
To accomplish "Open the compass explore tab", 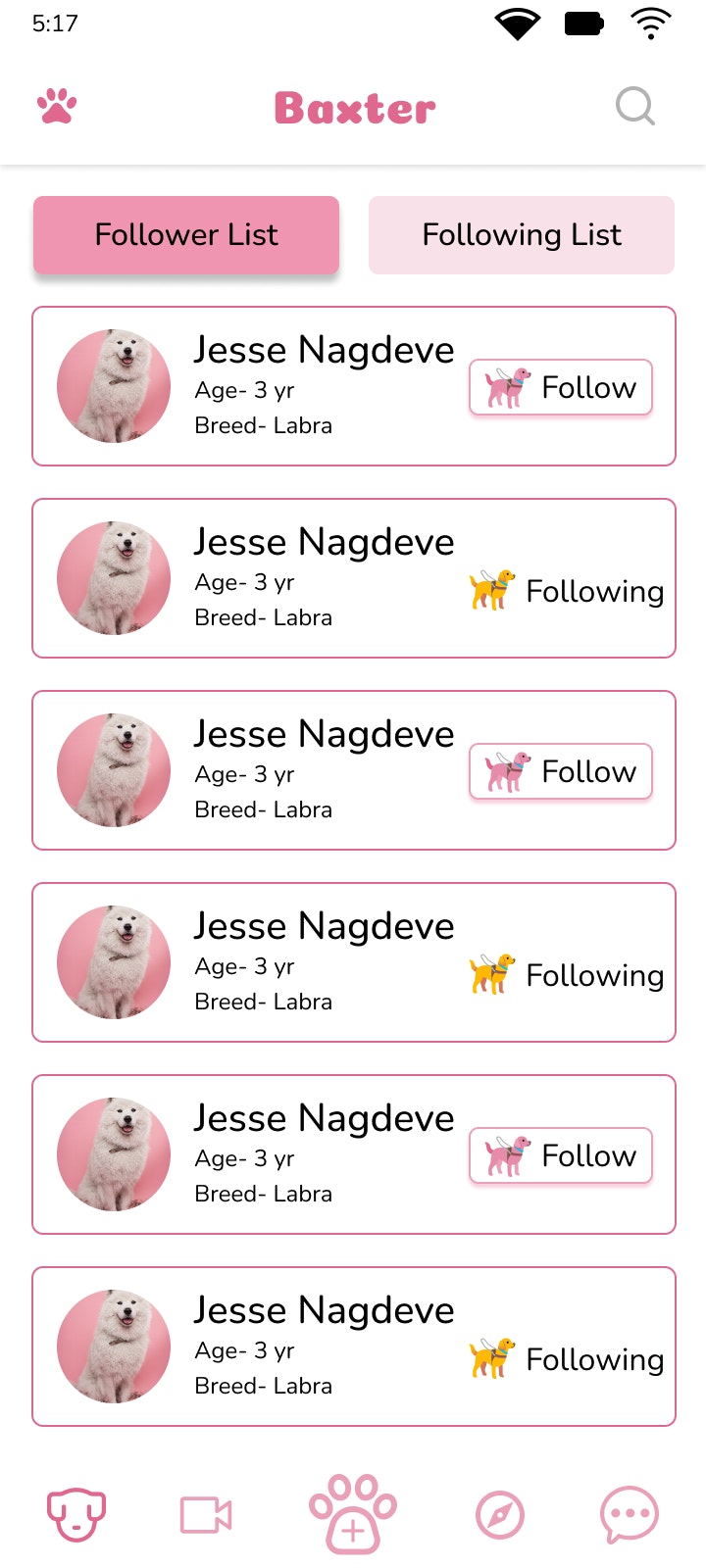I will click(500, 1516).
